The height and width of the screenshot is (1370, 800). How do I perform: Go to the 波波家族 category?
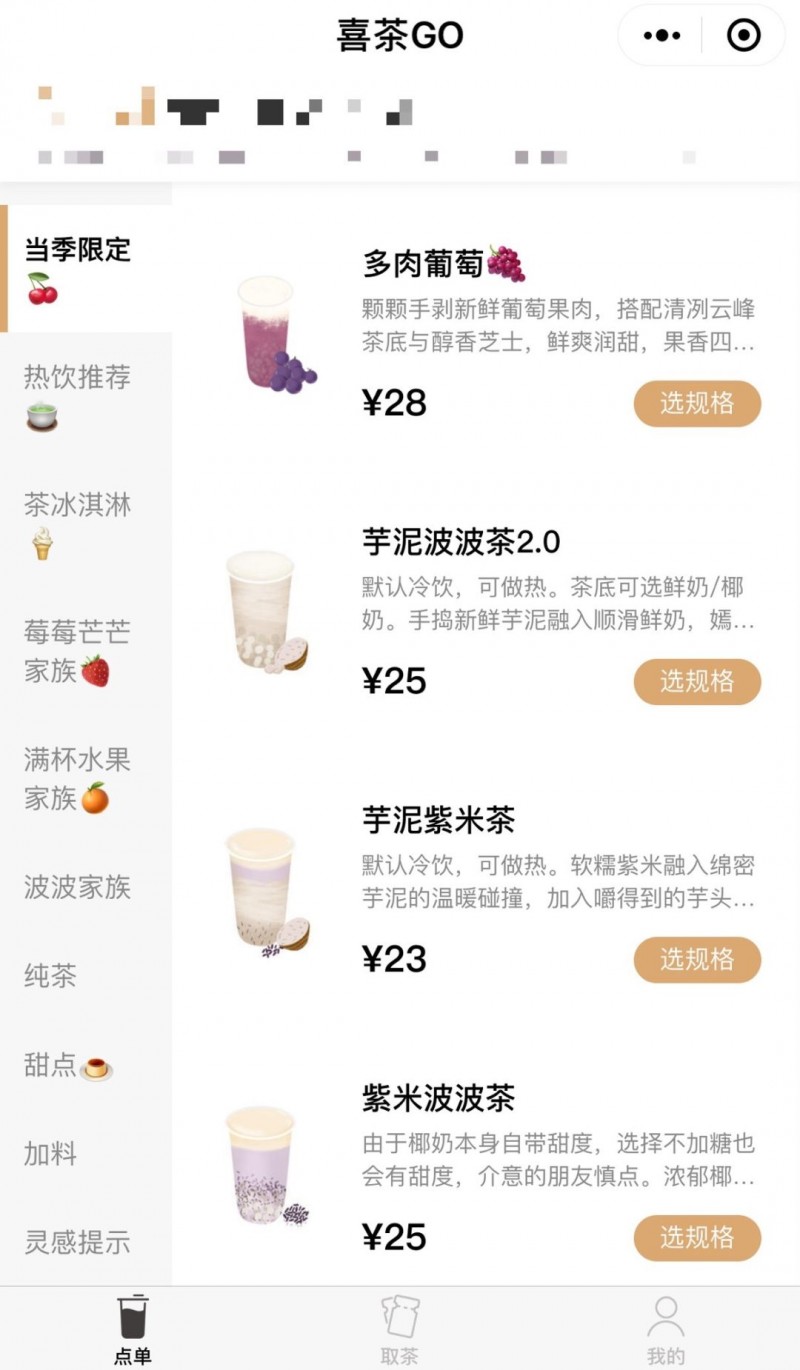[x=78, y=887]
